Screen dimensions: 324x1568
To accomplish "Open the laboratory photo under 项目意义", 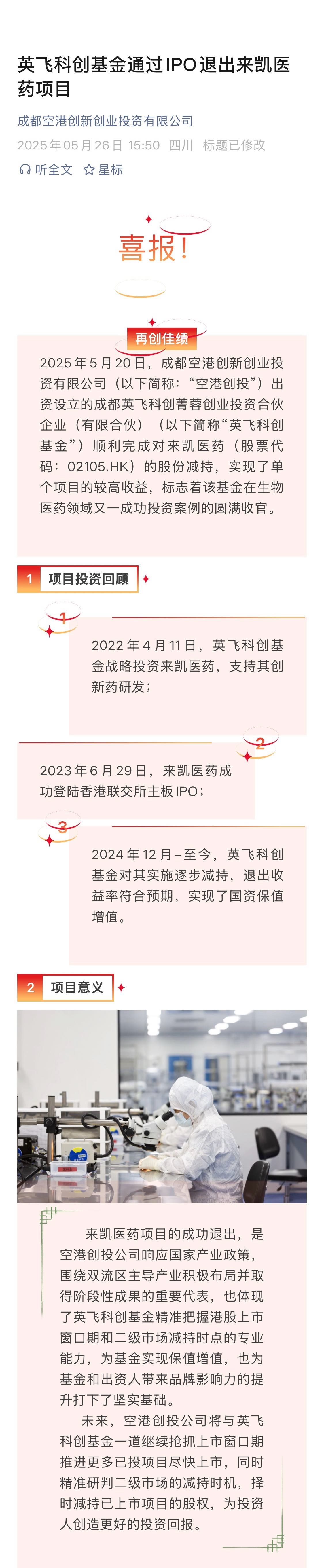I will click(x=162, y=1106).
